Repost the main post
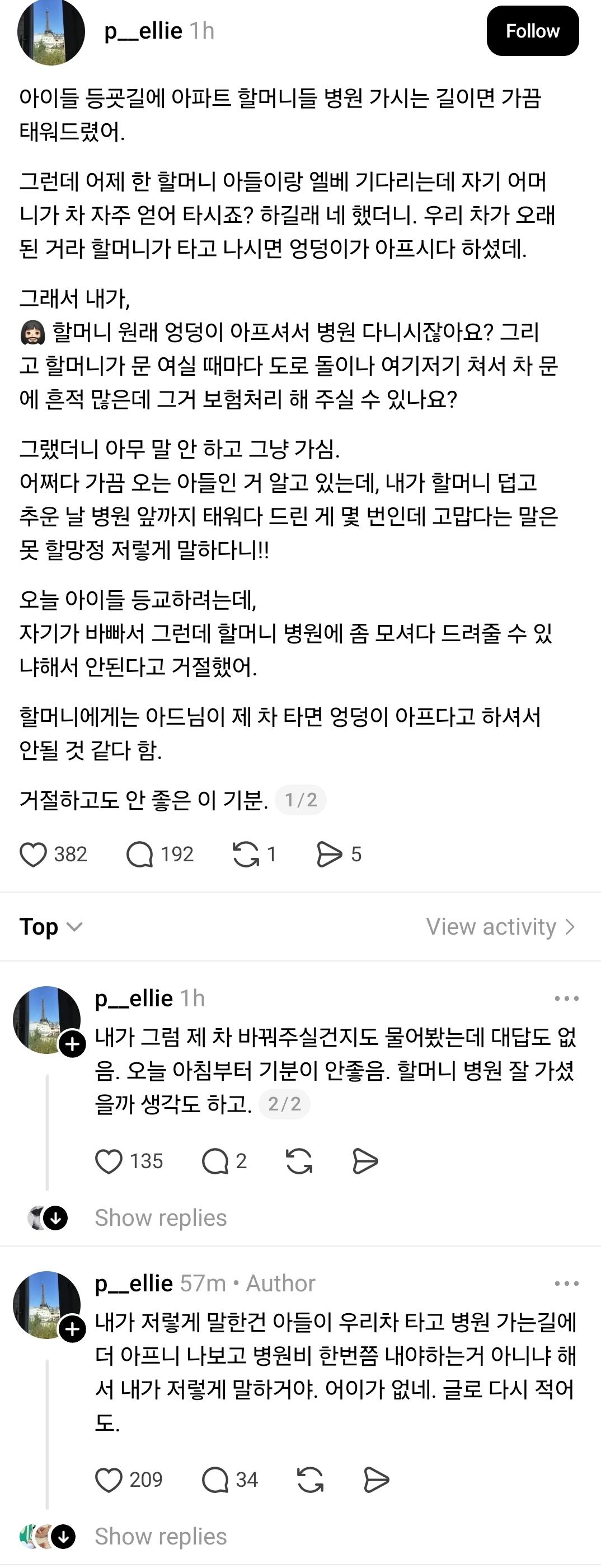Image resolution: width=601 pixels, height=1568 pixels. coord(246,854)
